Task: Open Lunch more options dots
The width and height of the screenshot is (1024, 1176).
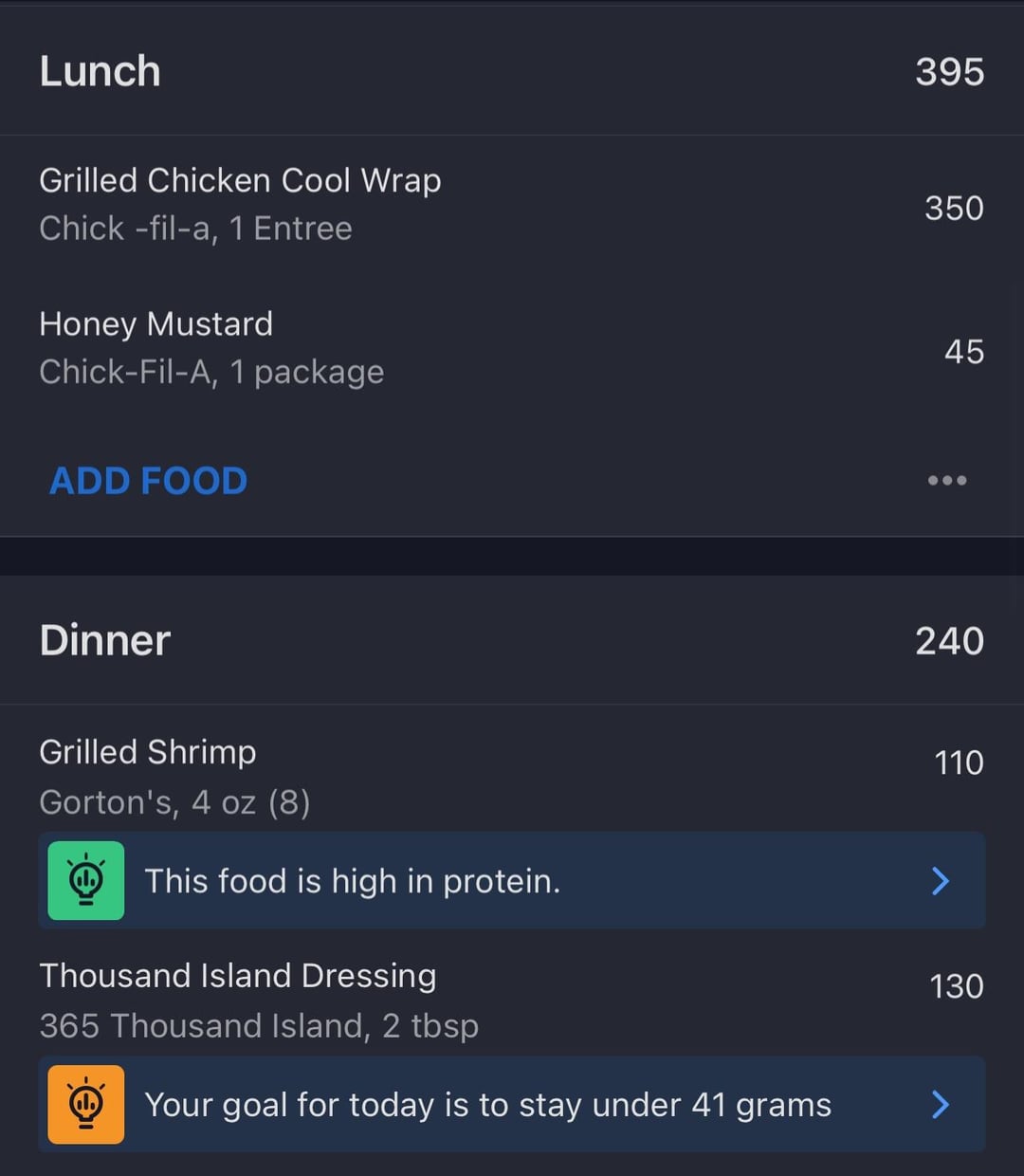Action: tap(947, 481)
